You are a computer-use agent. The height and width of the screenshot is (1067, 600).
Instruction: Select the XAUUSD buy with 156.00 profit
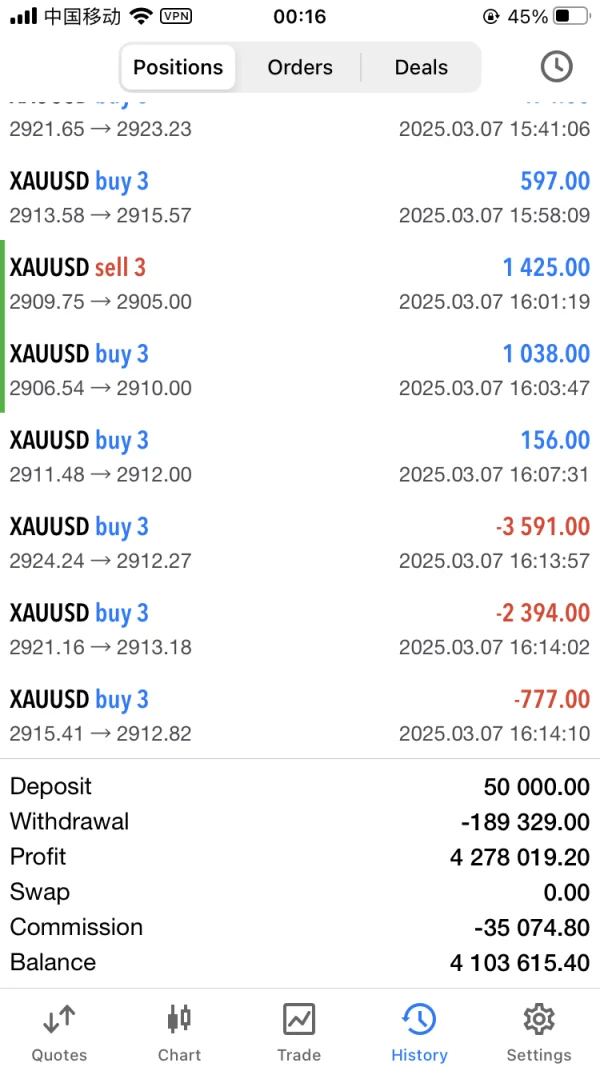point(300,456)
